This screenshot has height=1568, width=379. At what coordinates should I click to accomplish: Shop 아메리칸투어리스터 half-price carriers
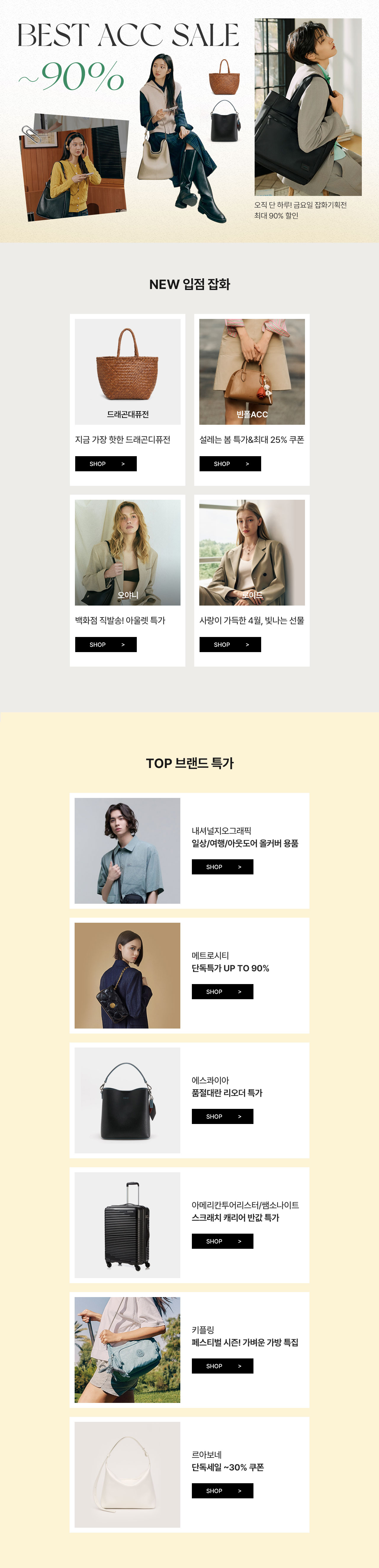(x=222, y=1241)
